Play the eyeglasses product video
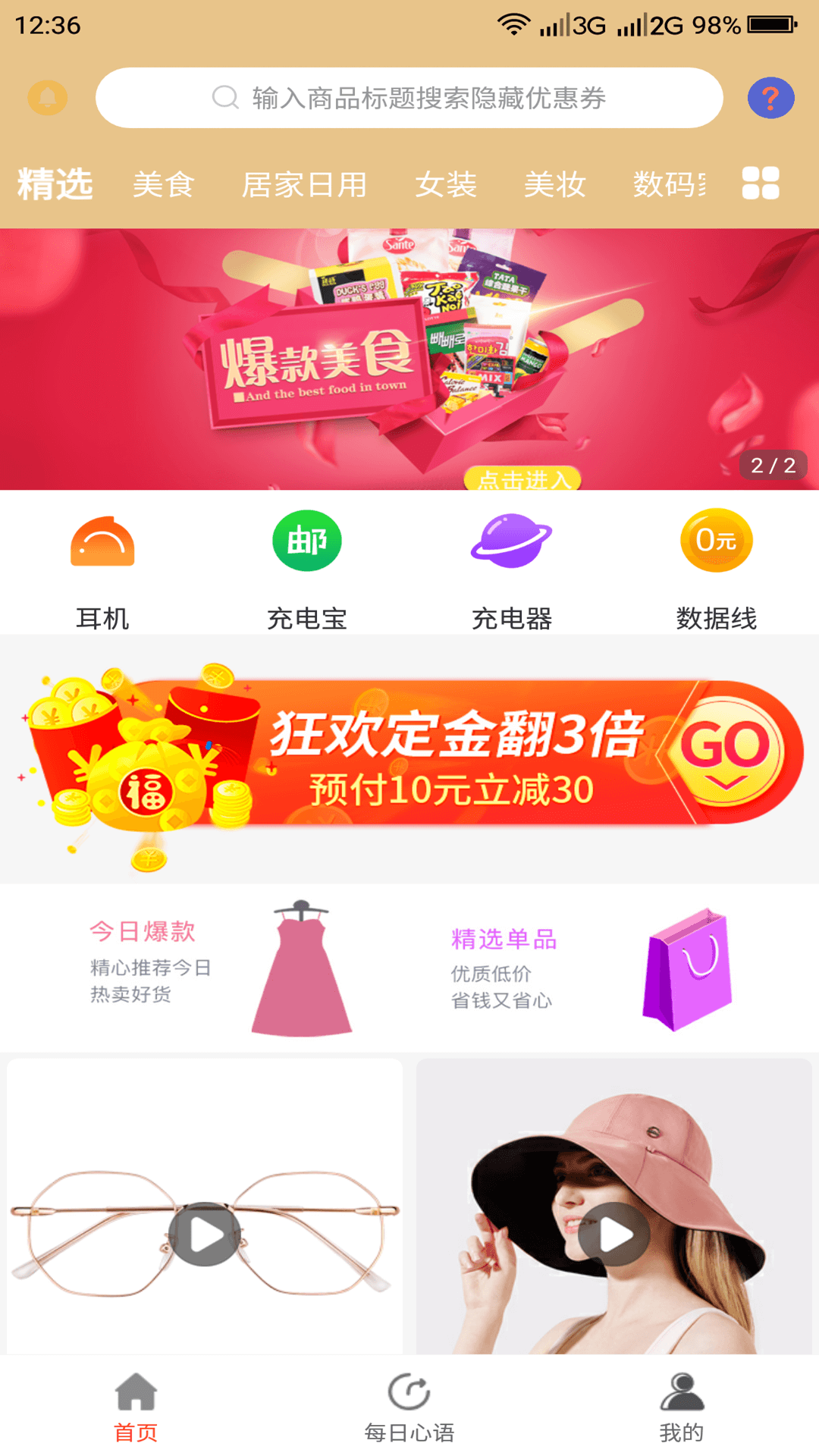819x1456 pixels. [x=205, y=1234]
